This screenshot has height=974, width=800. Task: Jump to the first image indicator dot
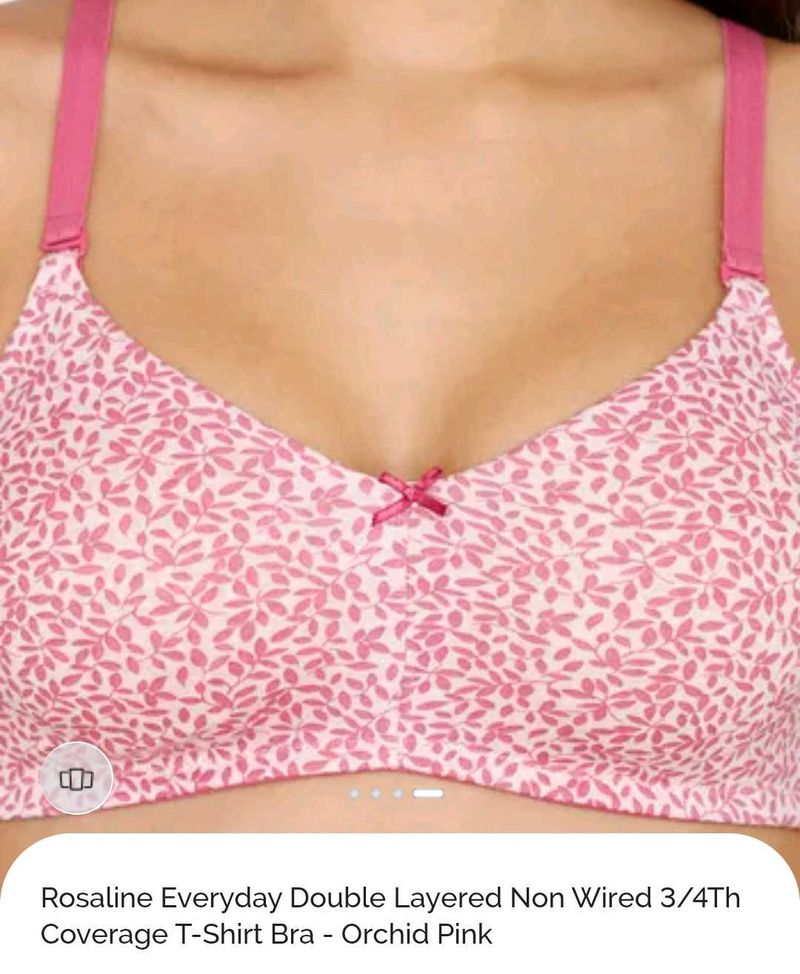click(354, 793)
